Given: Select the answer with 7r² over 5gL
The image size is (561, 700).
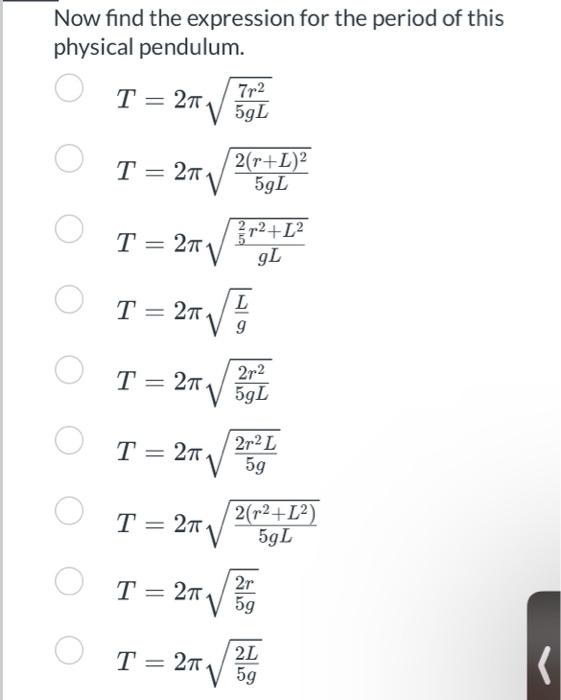Looking at the screenshot, I should 69,88.
